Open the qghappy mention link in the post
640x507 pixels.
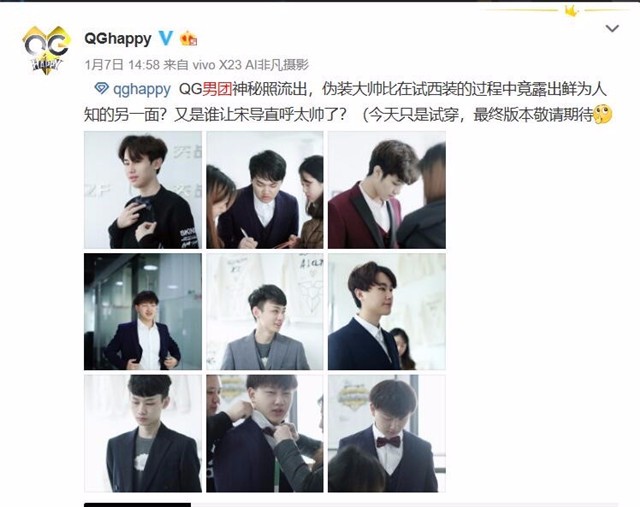135,90
